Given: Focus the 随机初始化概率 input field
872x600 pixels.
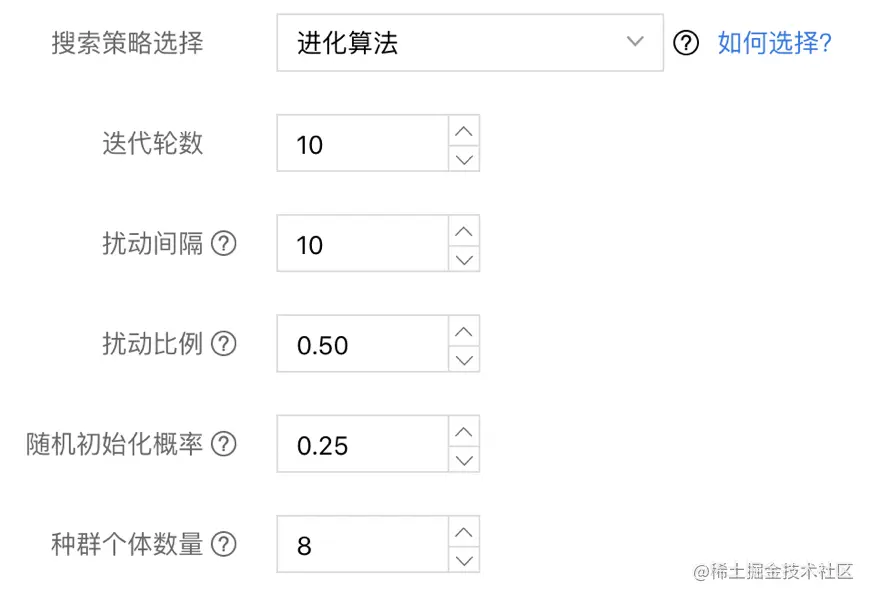Looking at the screenshot, I should [x=361, y=445].
